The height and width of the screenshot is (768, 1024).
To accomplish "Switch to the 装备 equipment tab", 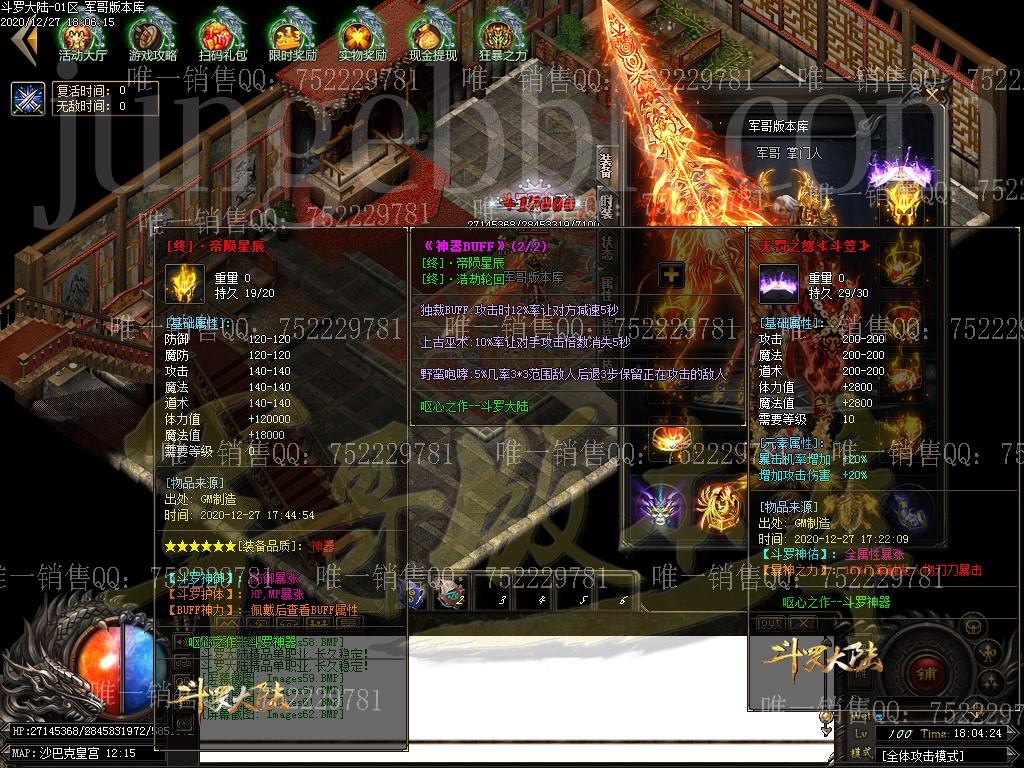I will coord(606,167).
